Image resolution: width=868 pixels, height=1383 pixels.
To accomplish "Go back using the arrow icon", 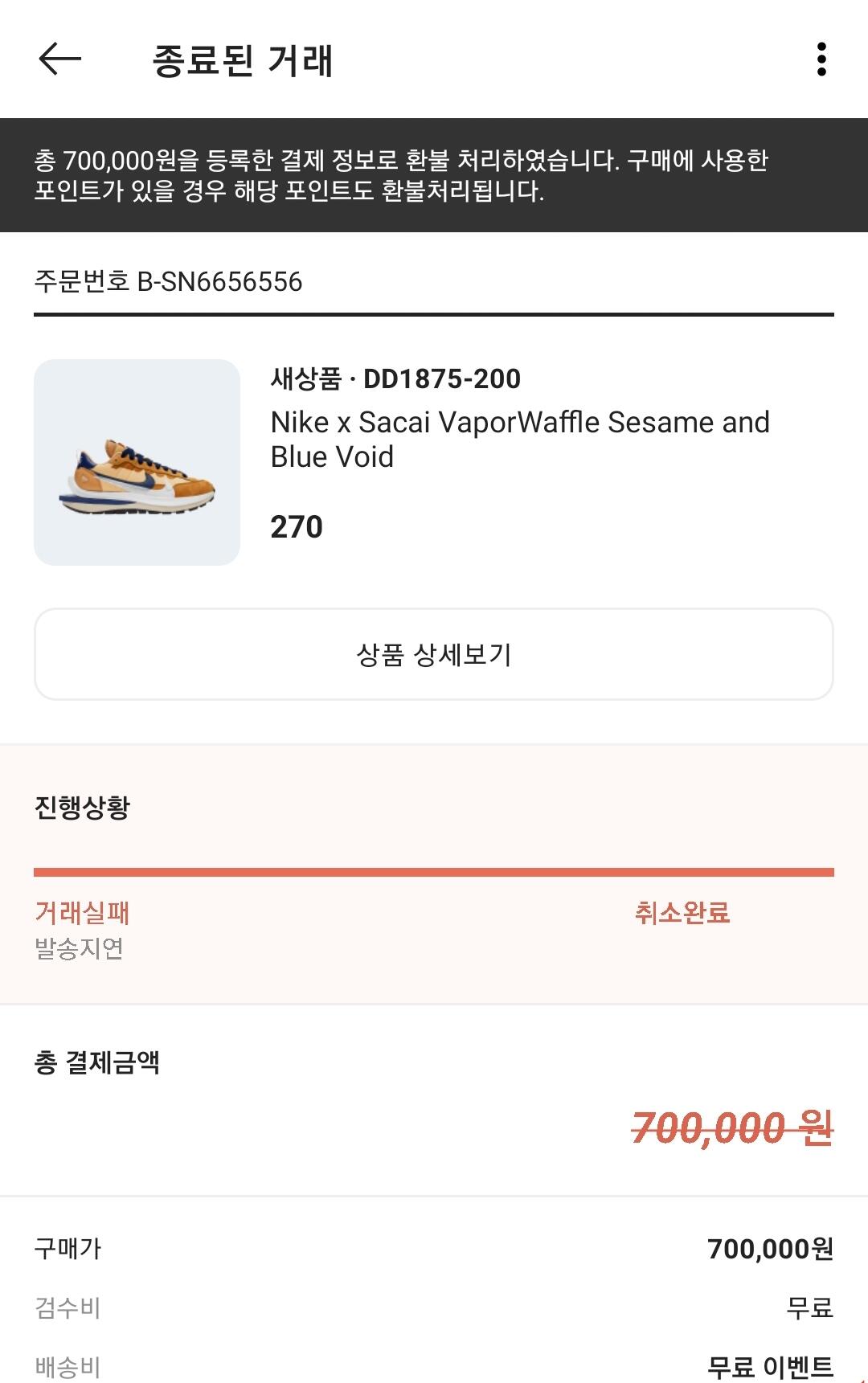I will point(60,59).
